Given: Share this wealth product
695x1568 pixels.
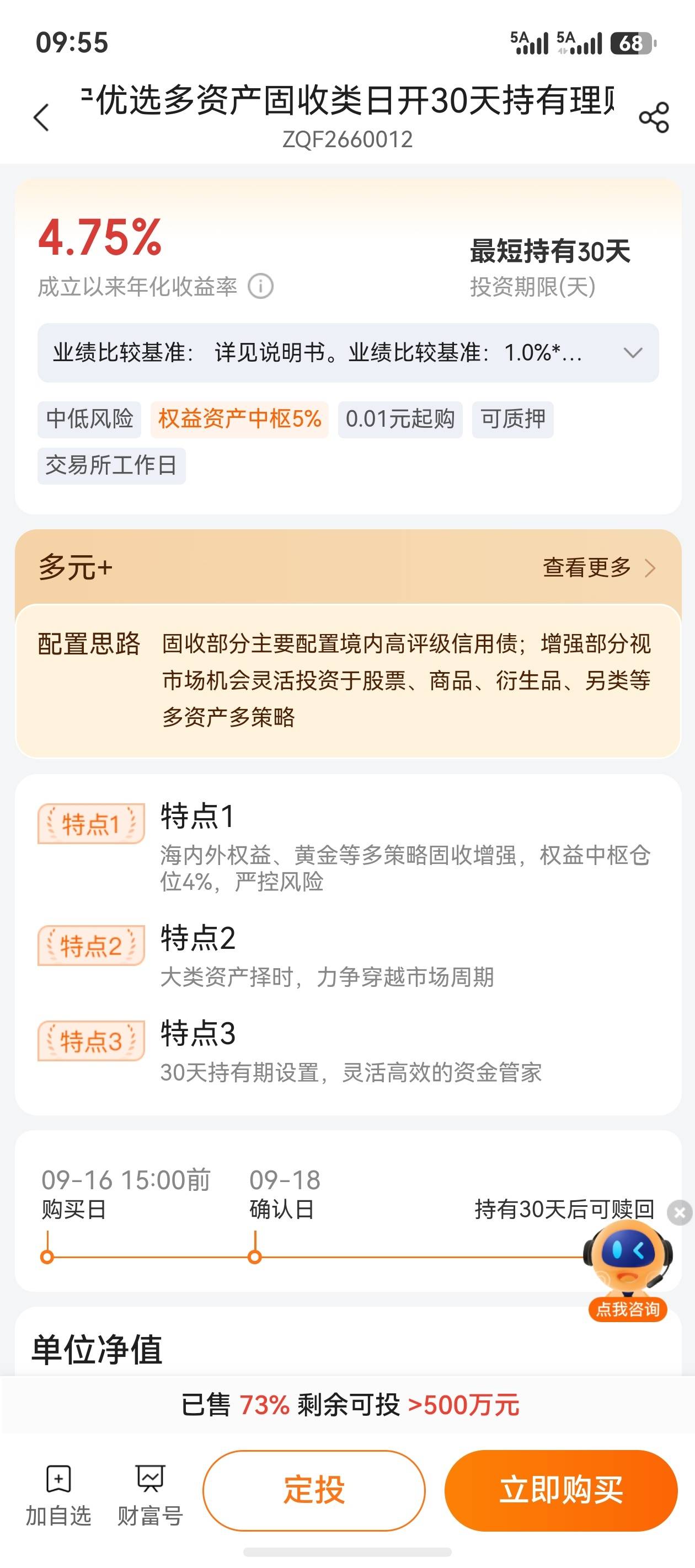Looking at the screenshot, I should tap(654, 117).
